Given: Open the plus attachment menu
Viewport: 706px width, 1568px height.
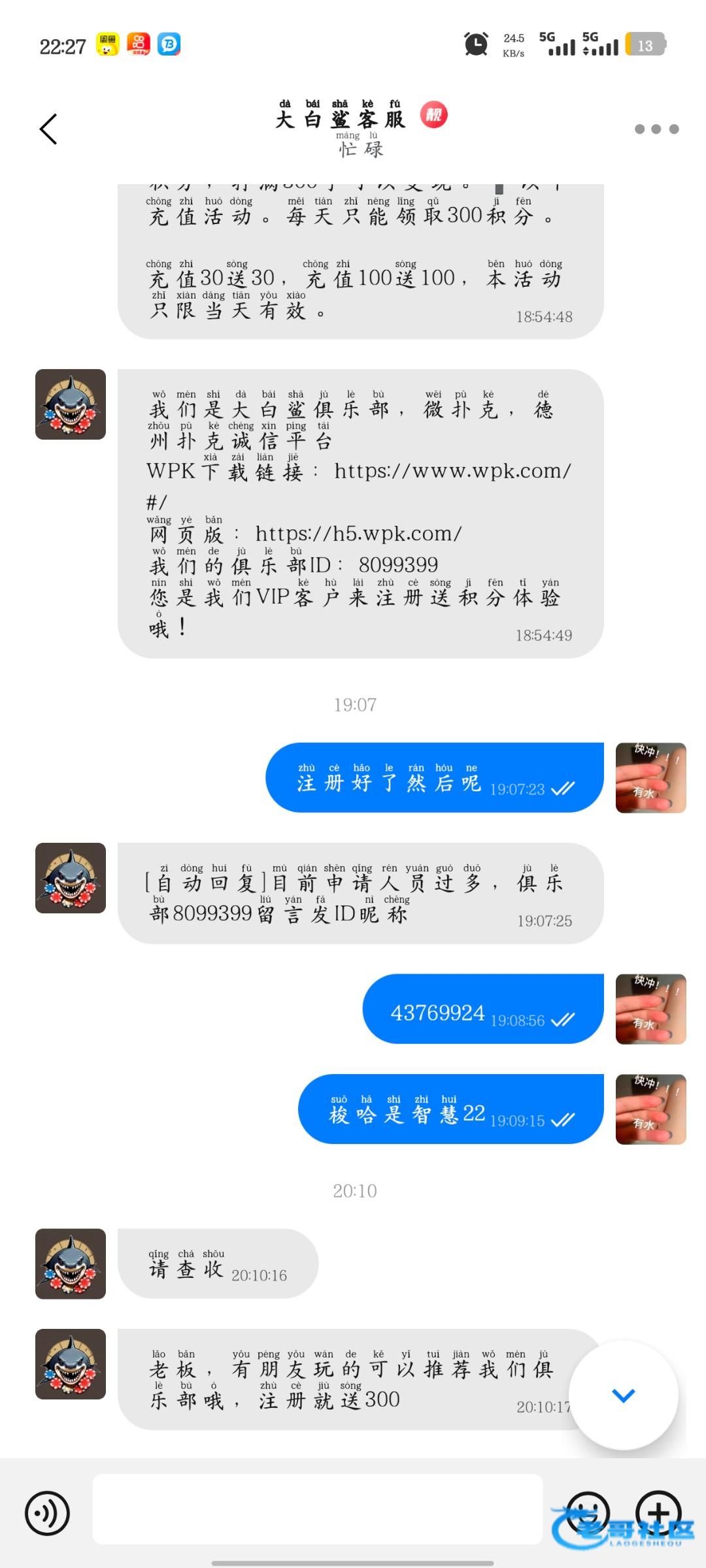Looking at the screenshot, I should point(658,1512).
